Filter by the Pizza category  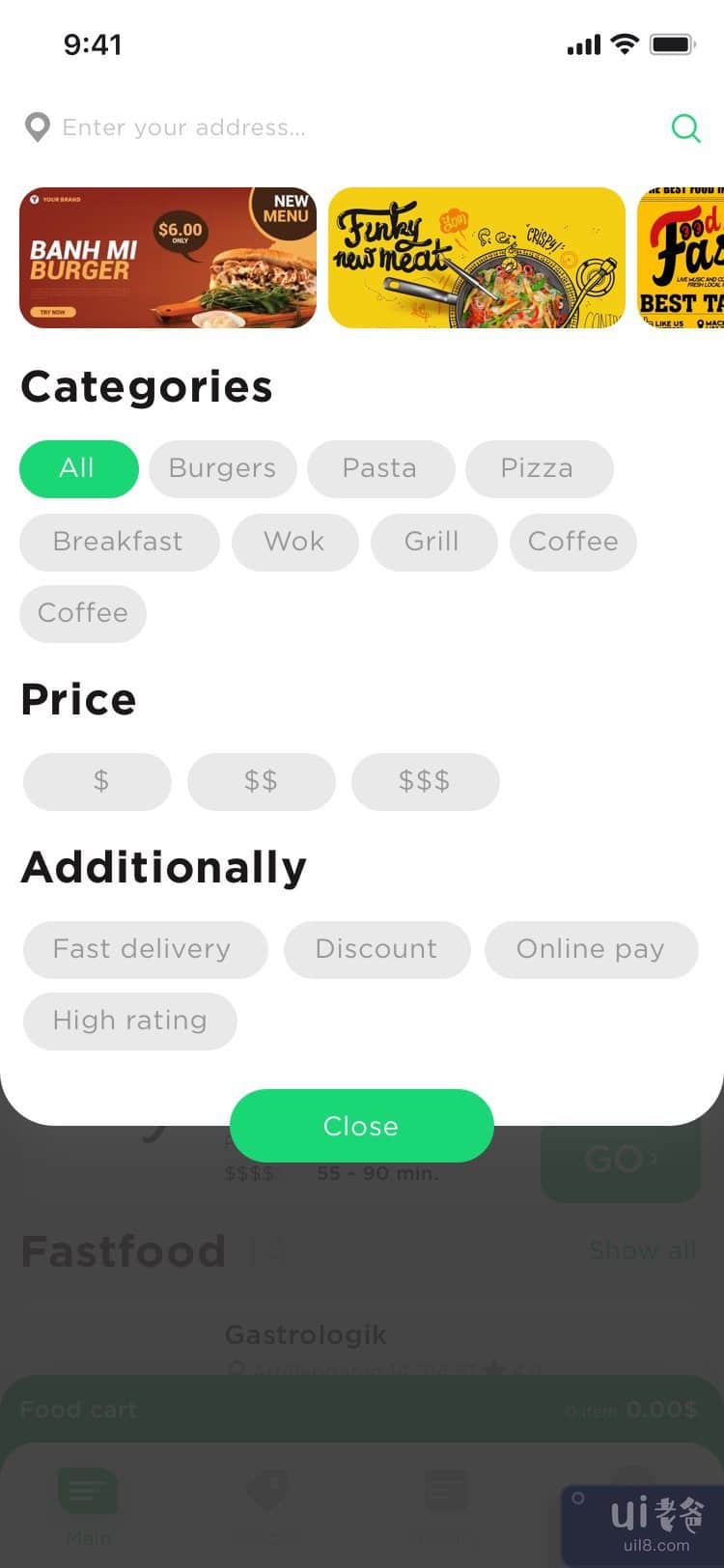pyautogui.click(x=539, y=469)
